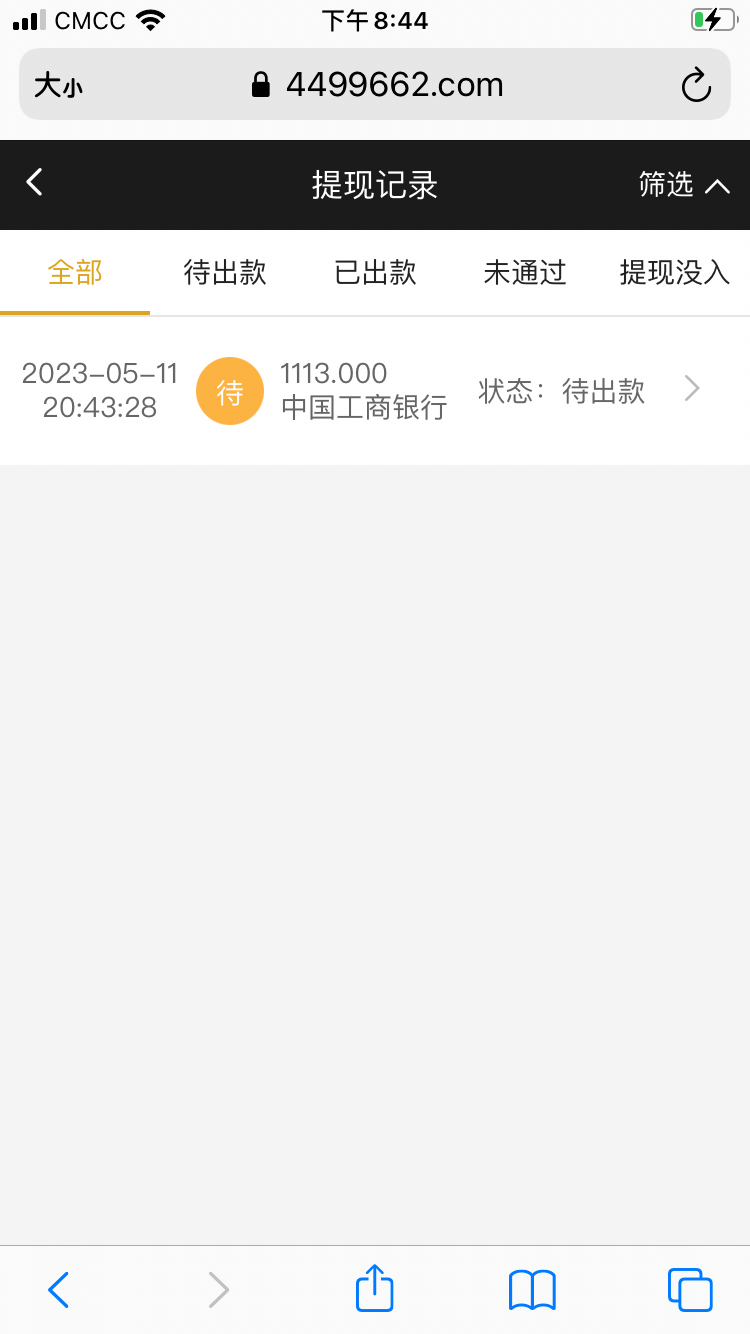This screenshot has width=750, height=1334.
Task: Select the 已出款 tab
Action: coord(375,272)
